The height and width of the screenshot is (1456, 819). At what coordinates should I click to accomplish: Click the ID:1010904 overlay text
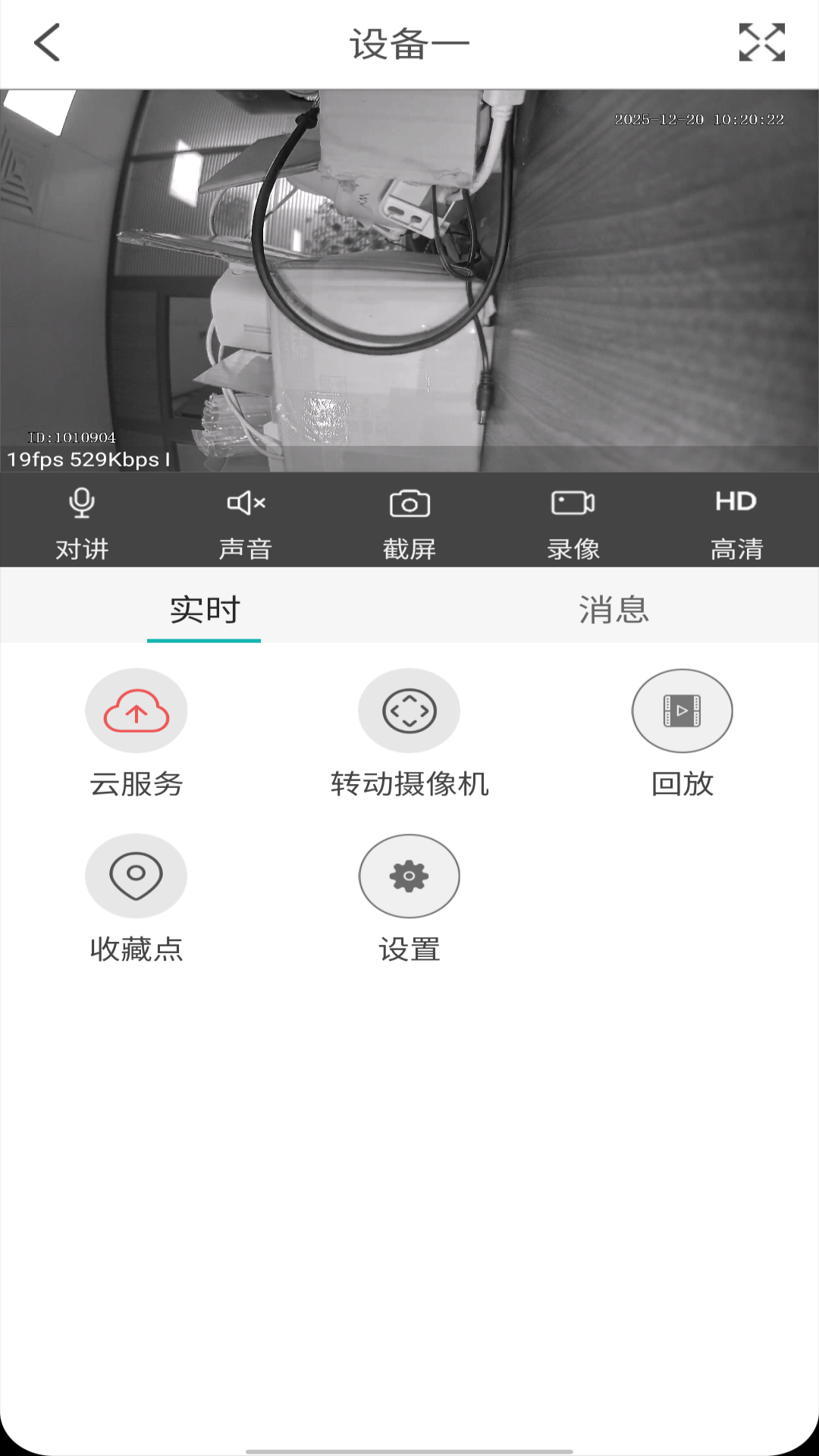pyautogui.click(x=72, y=437)
